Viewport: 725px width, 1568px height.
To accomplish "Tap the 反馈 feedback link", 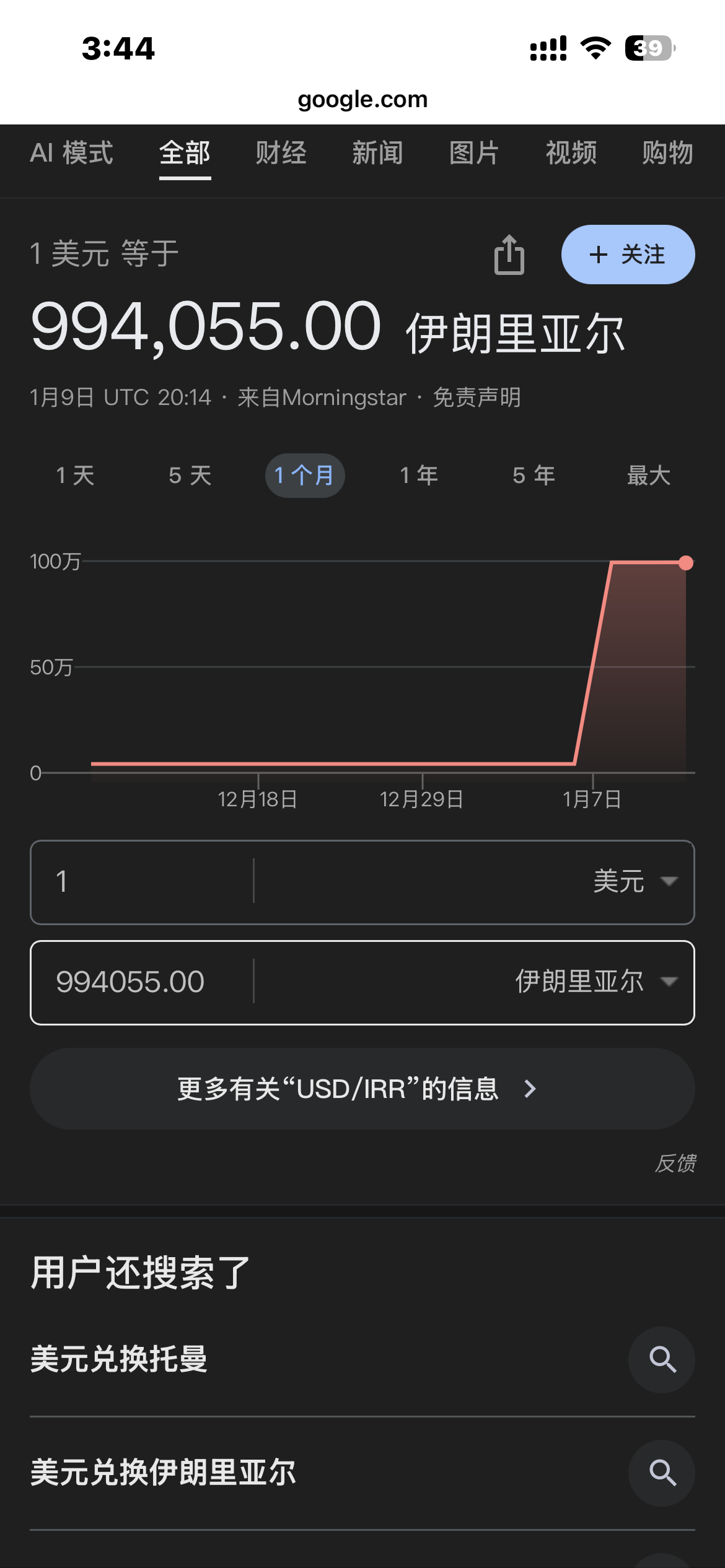I will tap(675, 1164).
